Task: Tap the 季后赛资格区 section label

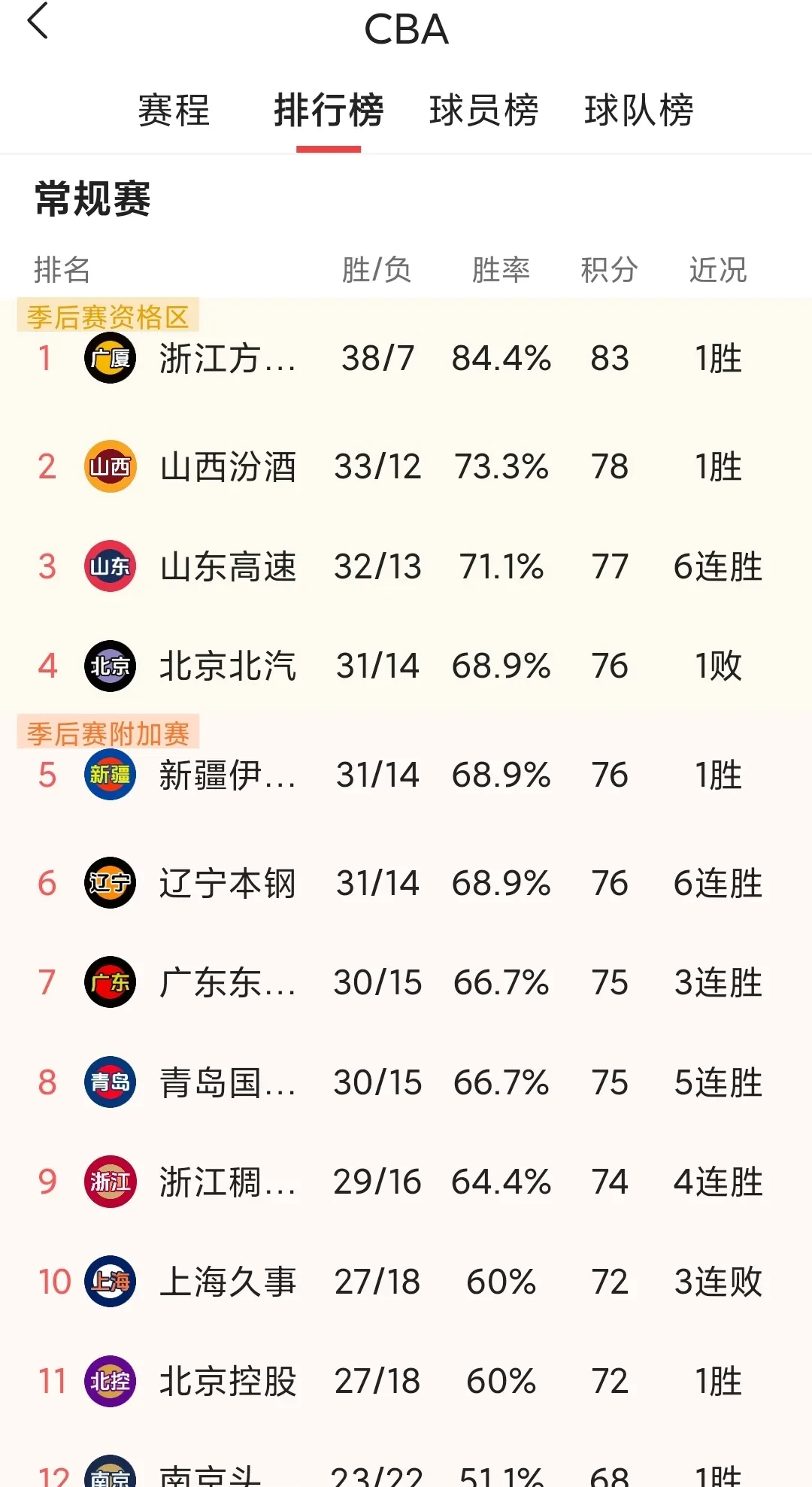Action: click(x=110, y=316)
